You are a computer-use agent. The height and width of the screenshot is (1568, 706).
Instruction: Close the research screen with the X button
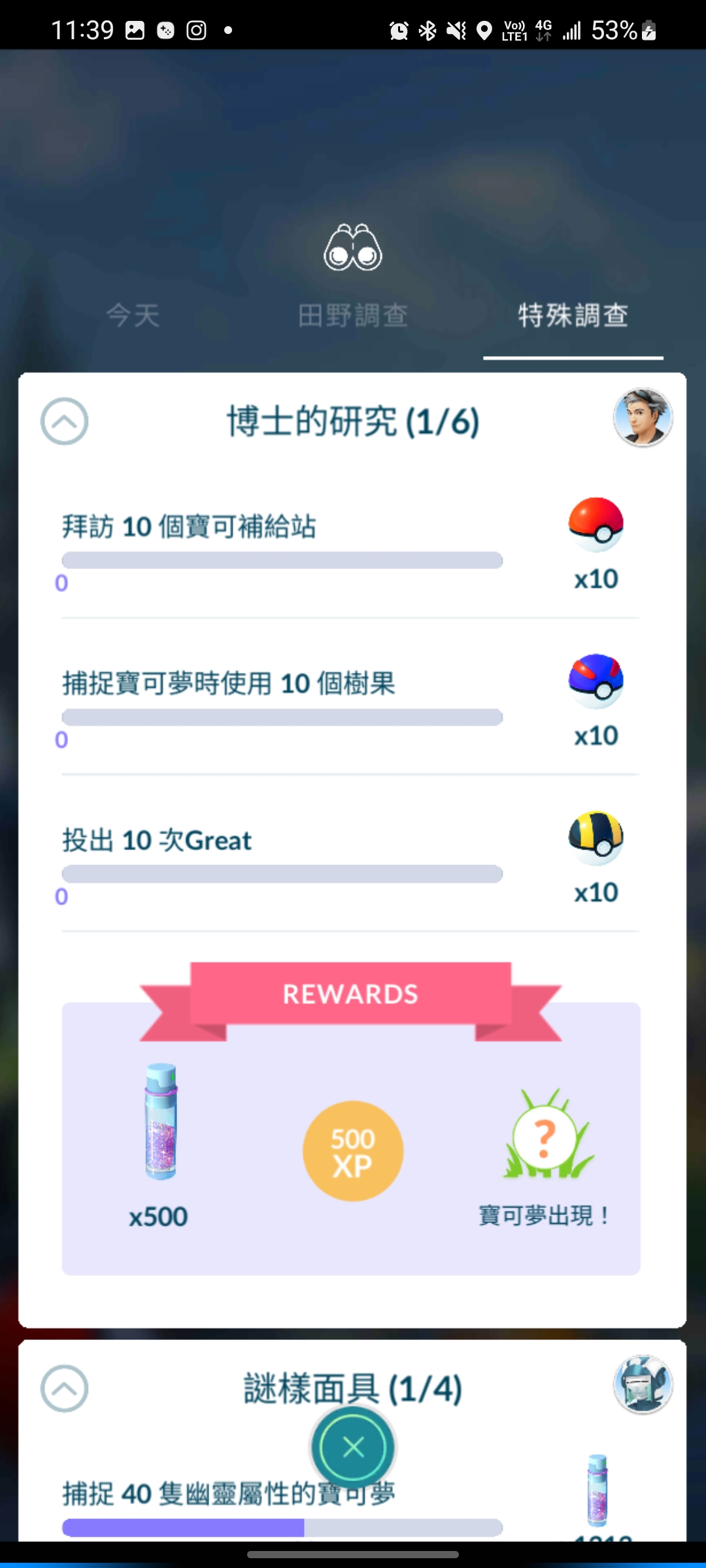353,1447
